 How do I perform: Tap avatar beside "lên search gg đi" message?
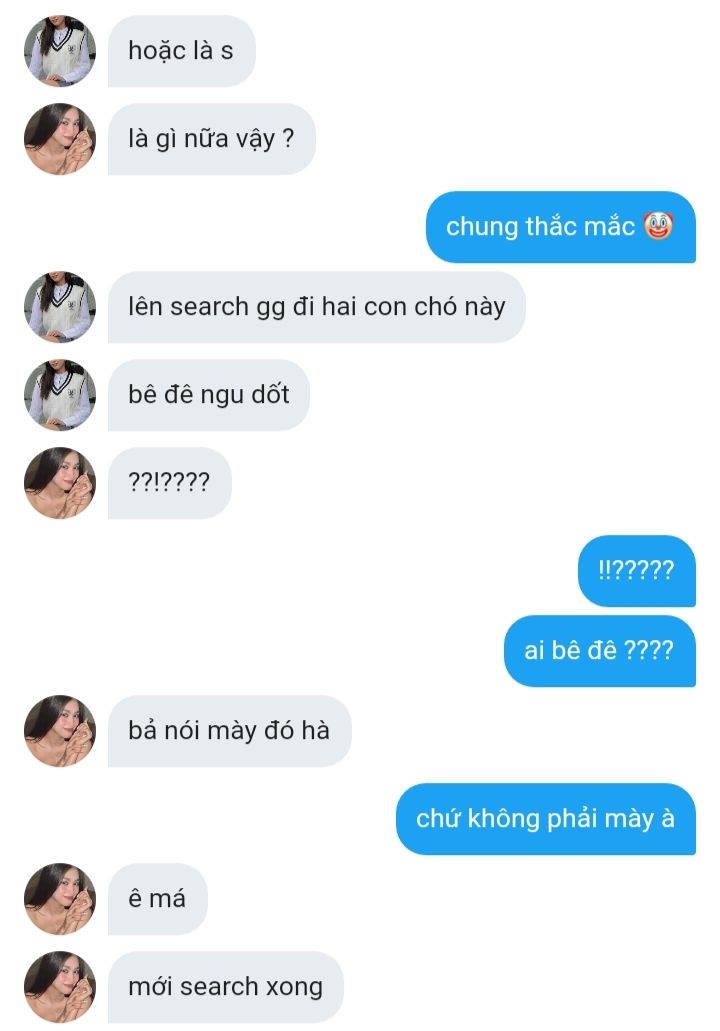(60, 307)
